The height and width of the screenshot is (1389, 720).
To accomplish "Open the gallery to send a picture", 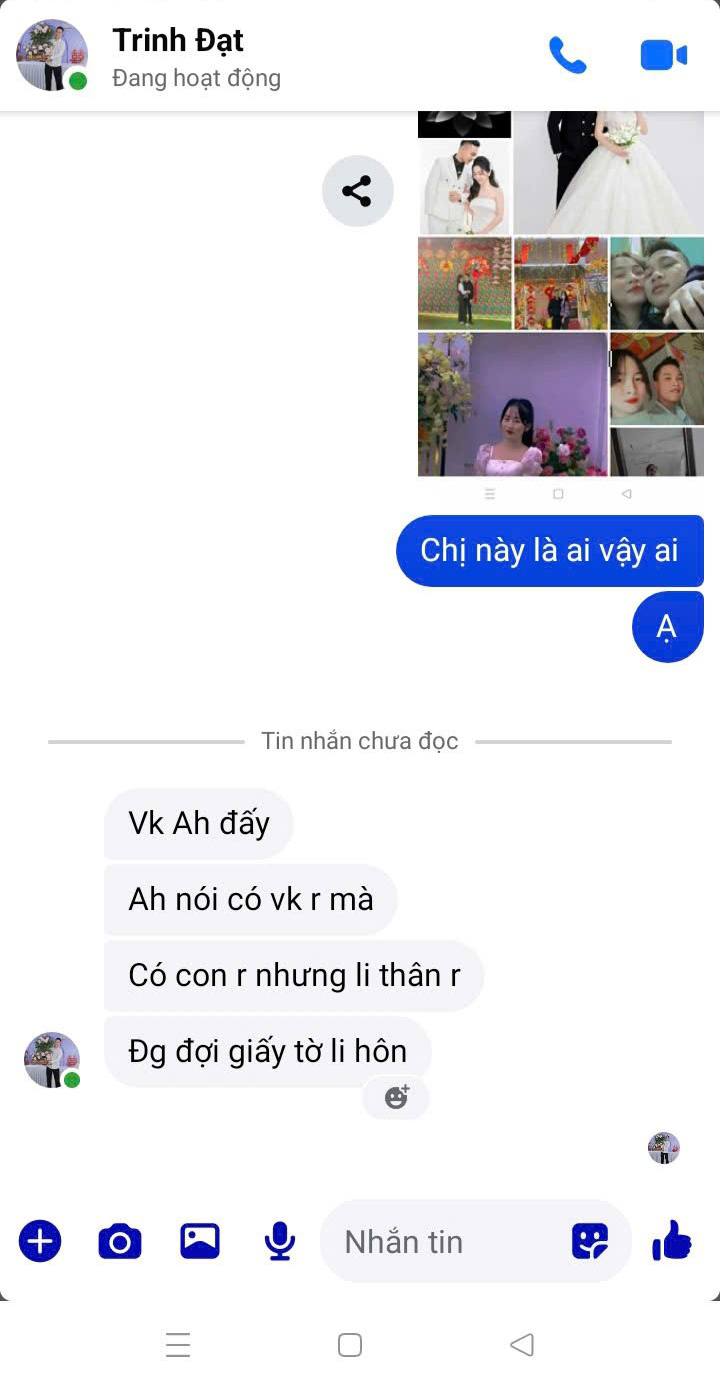I will pos(200,1241).
